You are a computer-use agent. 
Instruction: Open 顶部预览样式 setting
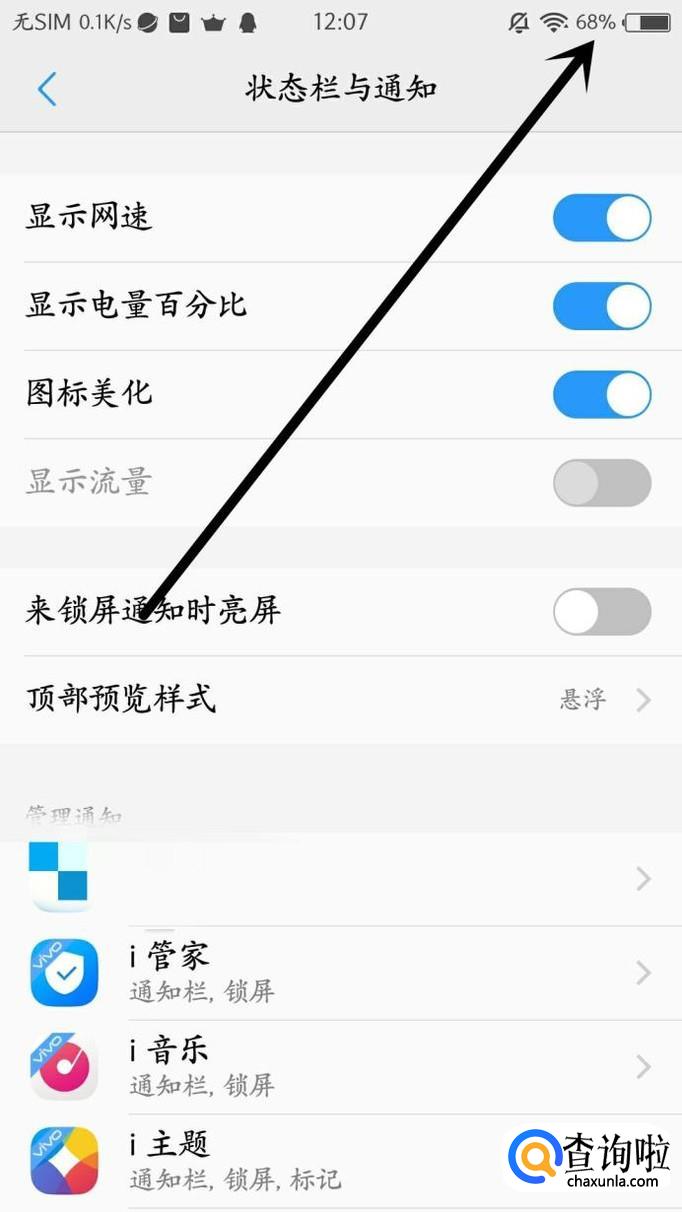point(340,699)
